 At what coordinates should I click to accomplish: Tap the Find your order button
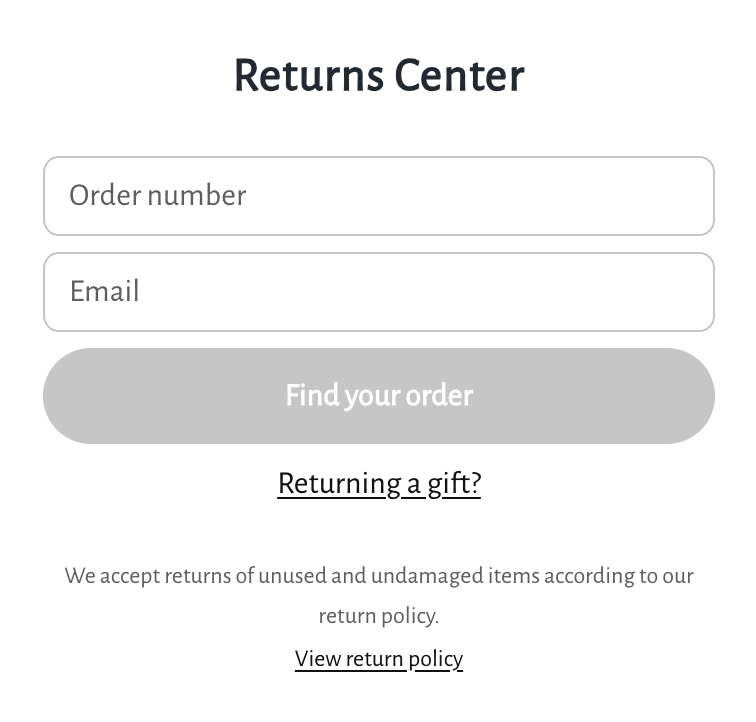tap(378, 396)
